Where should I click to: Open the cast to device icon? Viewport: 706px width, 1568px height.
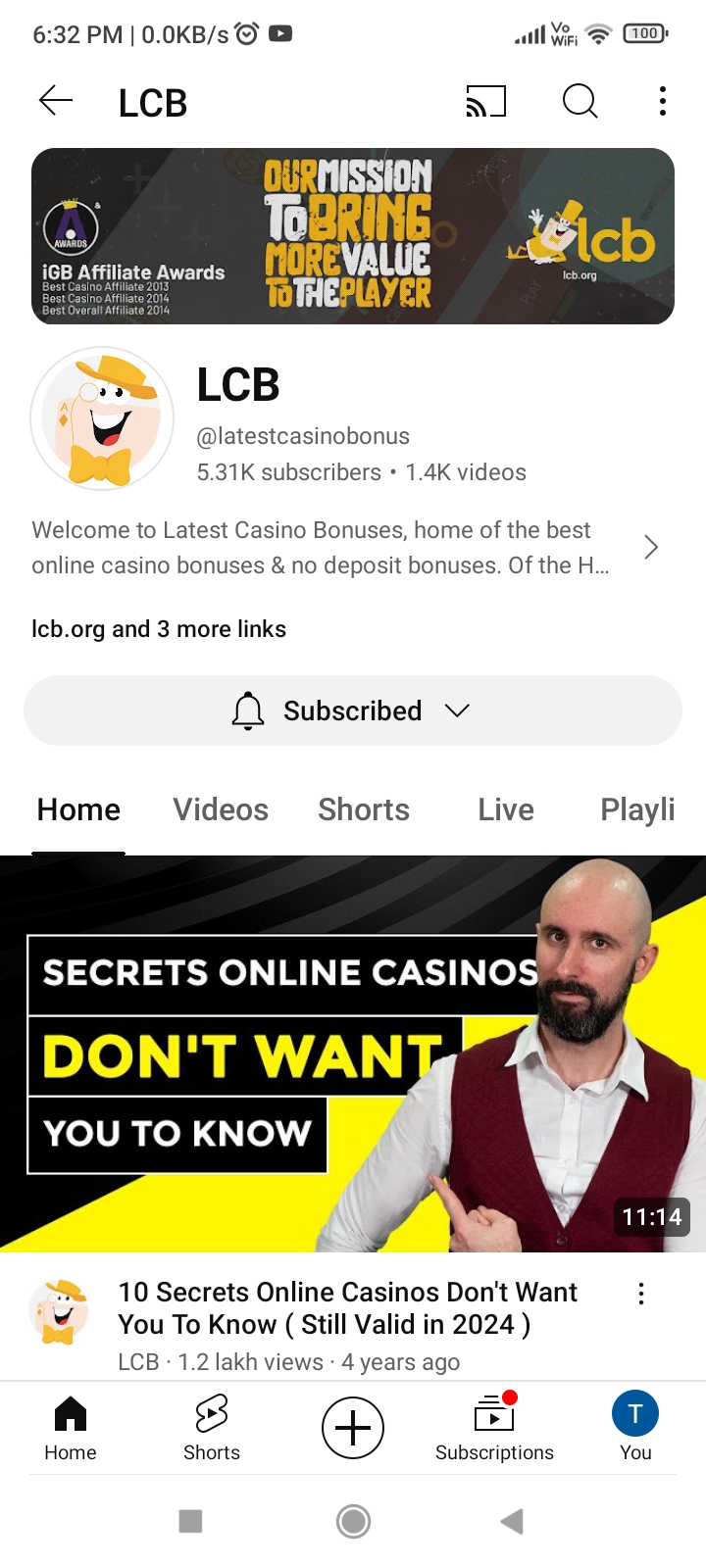coord(485,101)
